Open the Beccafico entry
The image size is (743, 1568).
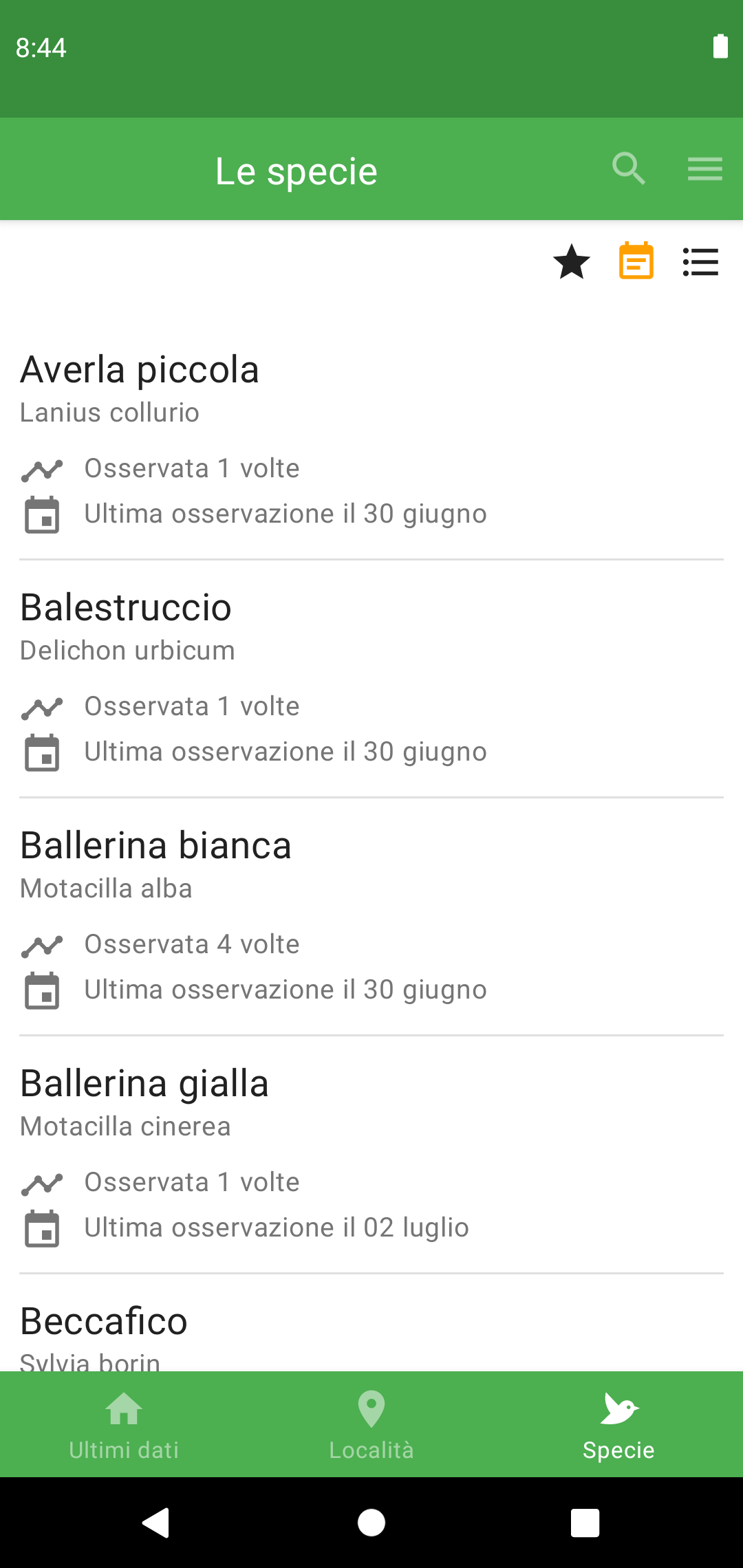(x=371, y=1323)
